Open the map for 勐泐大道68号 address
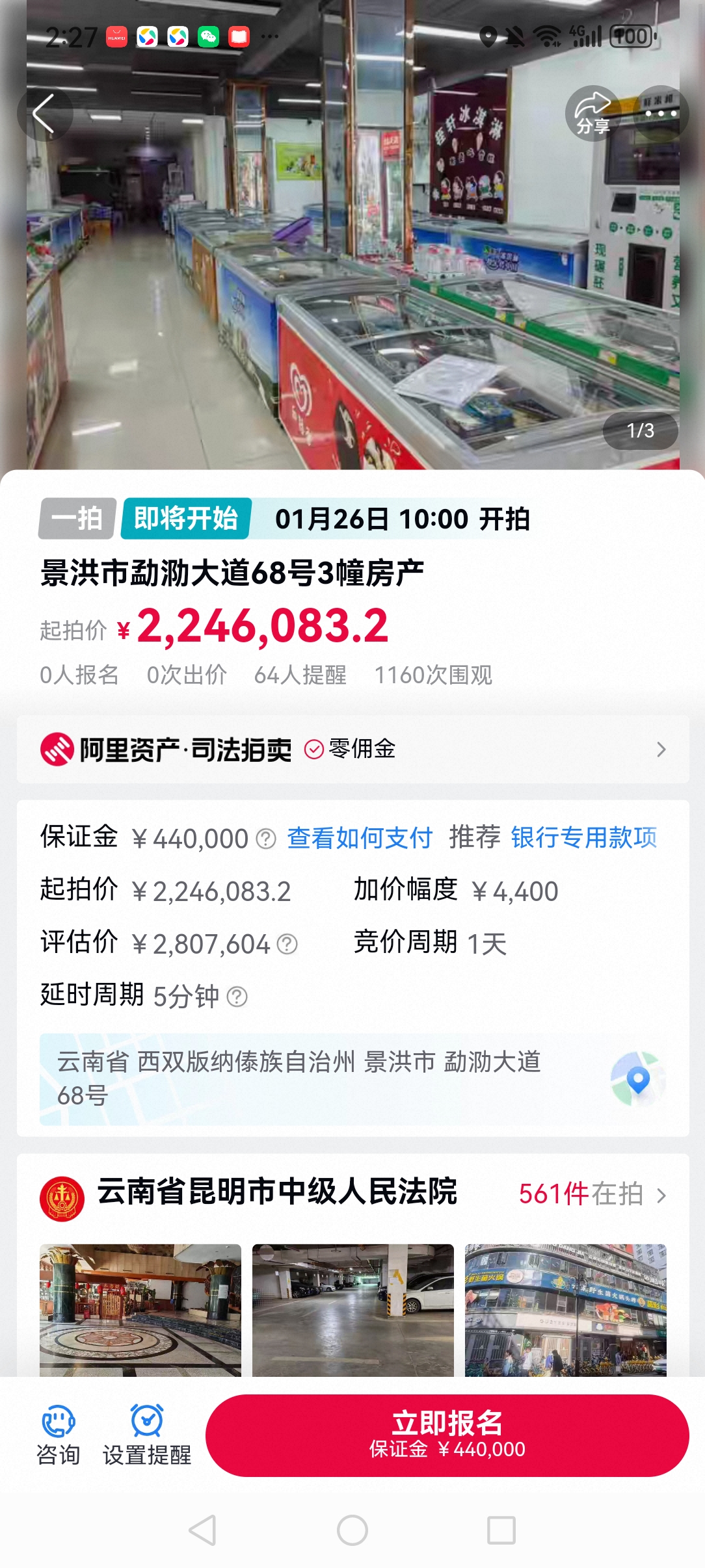This screenshot has width=705, height=1568. click(x=637, y=1079)
